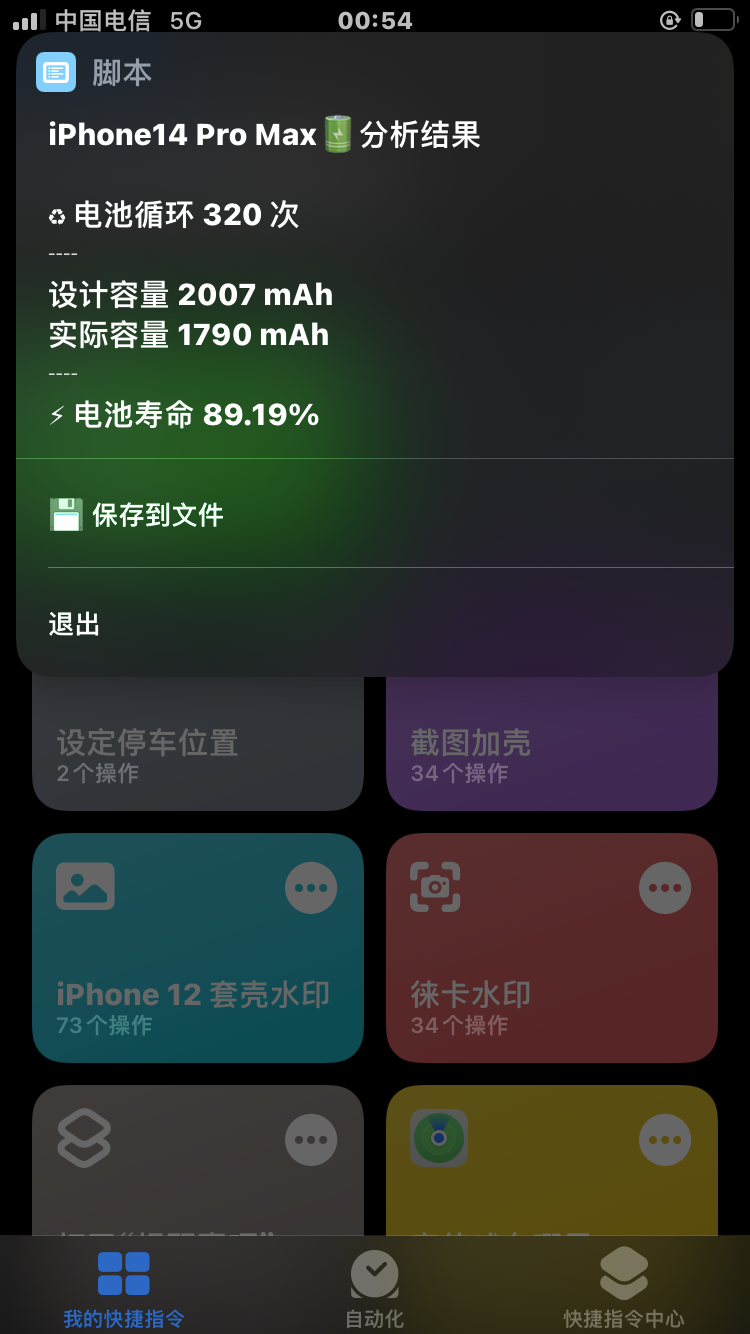Switch to 我的快捷指令 tab

tap(124, 1289)
